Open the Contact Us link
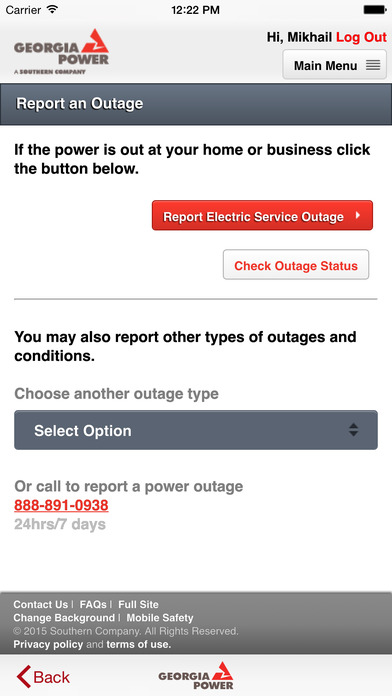The width and height of the screenshot is (392, 696). click(40, 605)
